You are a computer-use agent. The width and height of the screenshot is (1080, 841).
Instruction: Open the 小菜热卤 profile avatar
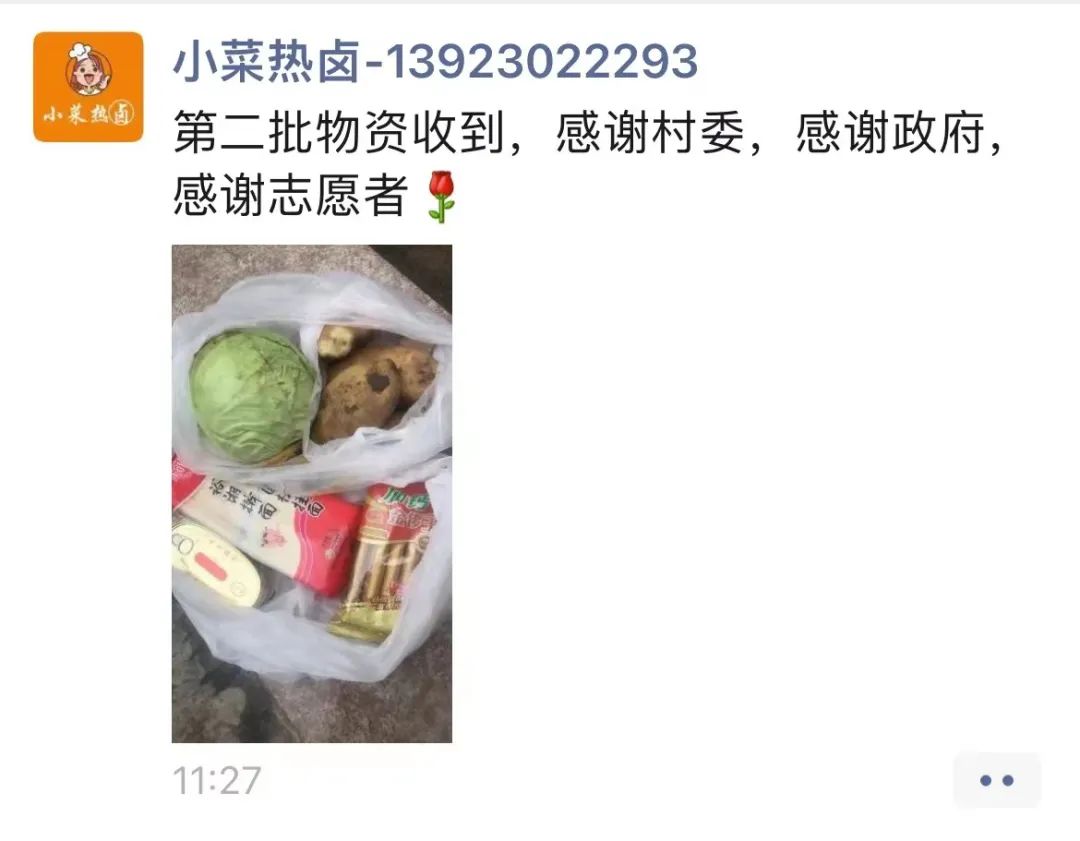[x=88, y=87]
